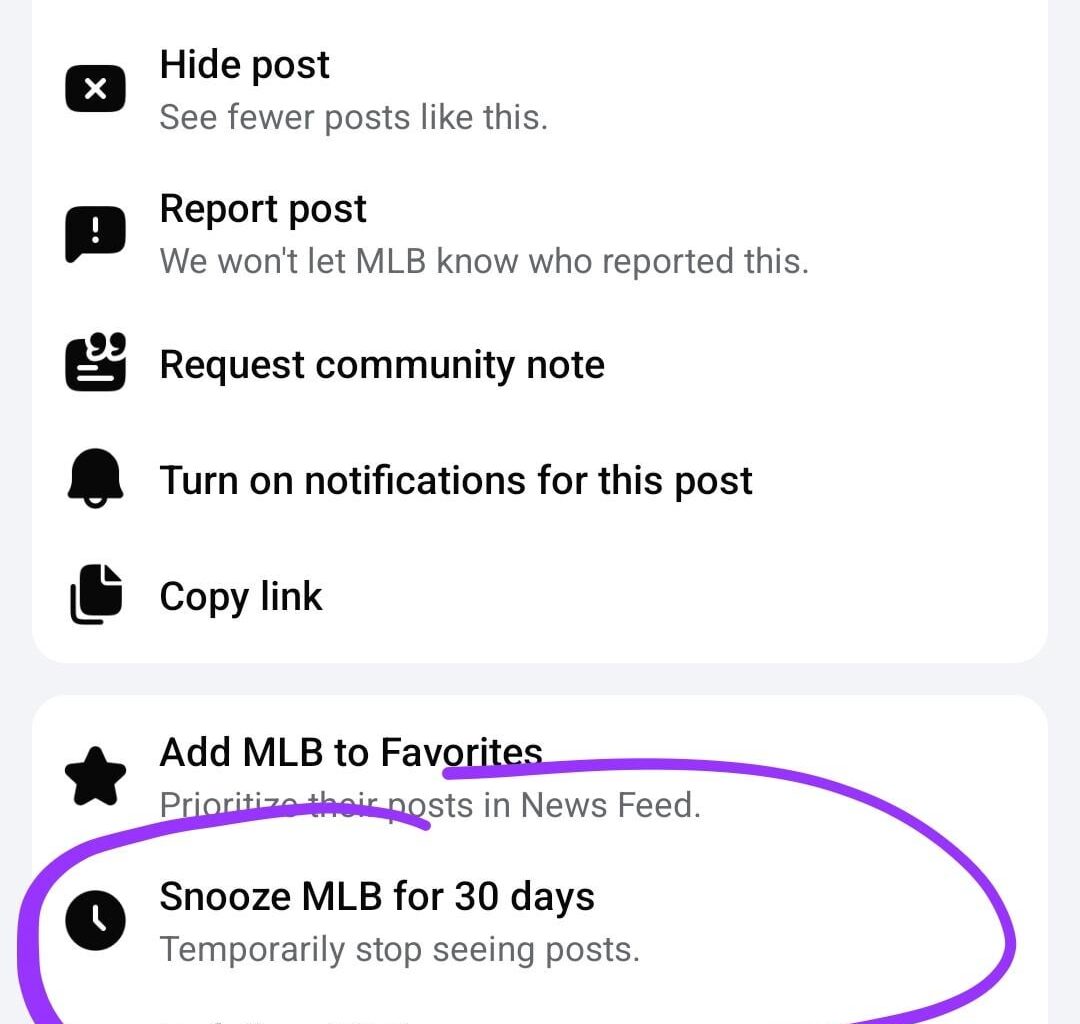
Task: Copy the post link
Action: (241, 597)
